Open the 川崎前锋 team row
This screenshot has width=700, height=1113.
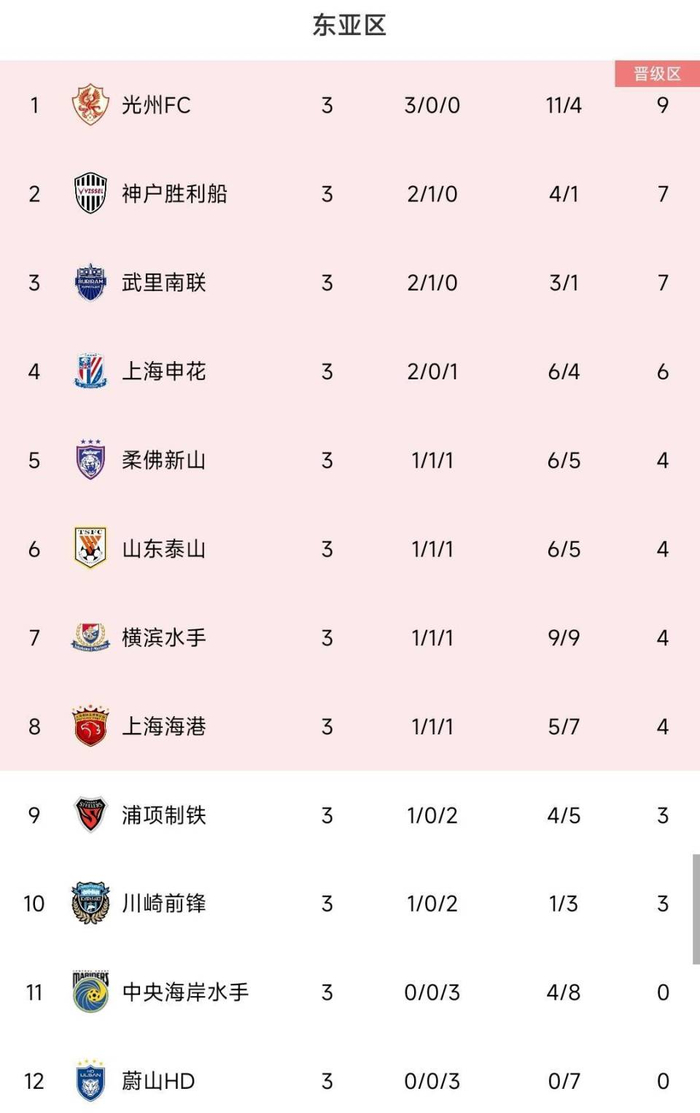tap(163, 904)
